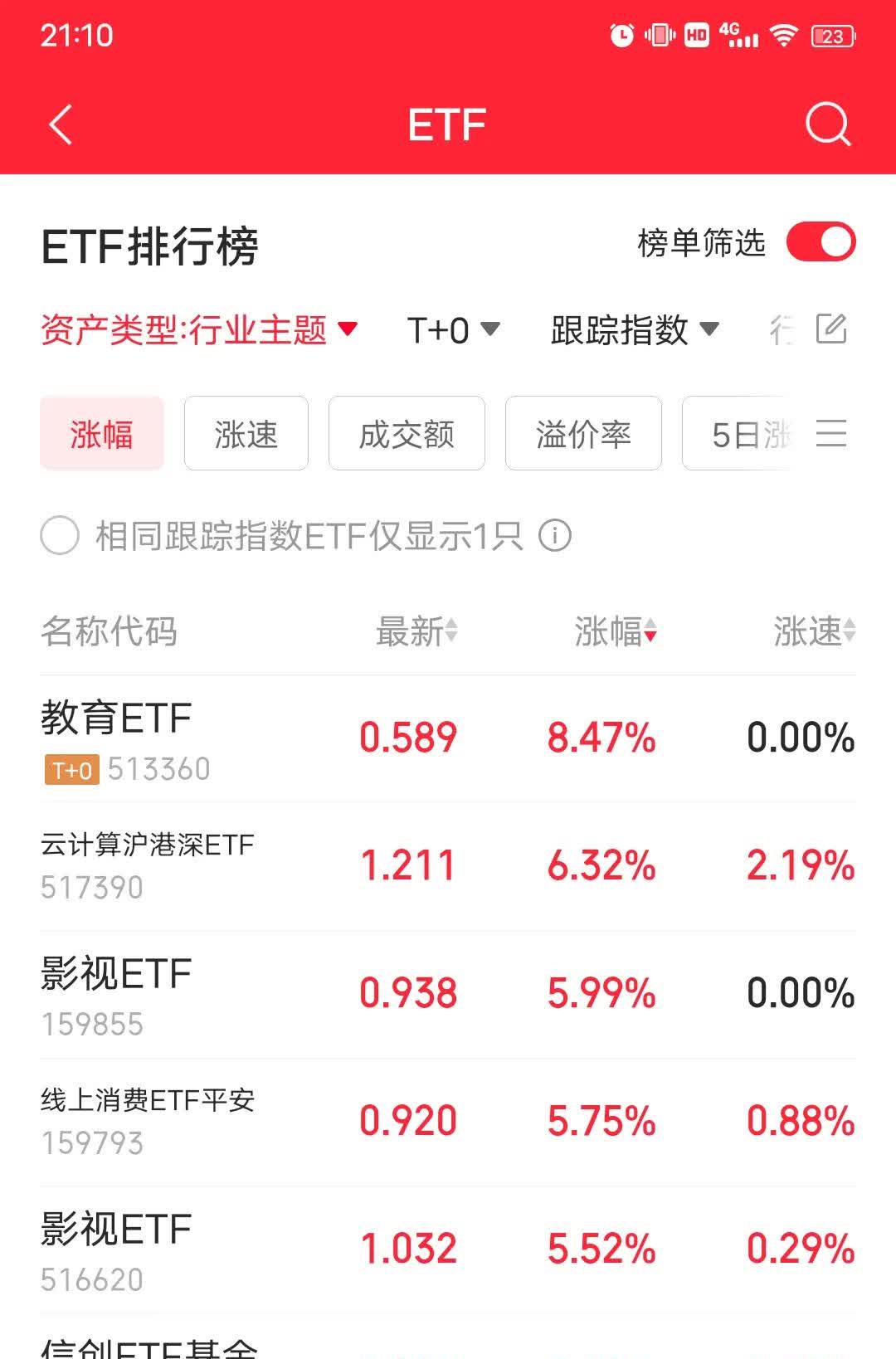This screenshot has width=896, height=1359.
Task: Tap the edit pencil icon to customize filters
Action: (830, 329)
